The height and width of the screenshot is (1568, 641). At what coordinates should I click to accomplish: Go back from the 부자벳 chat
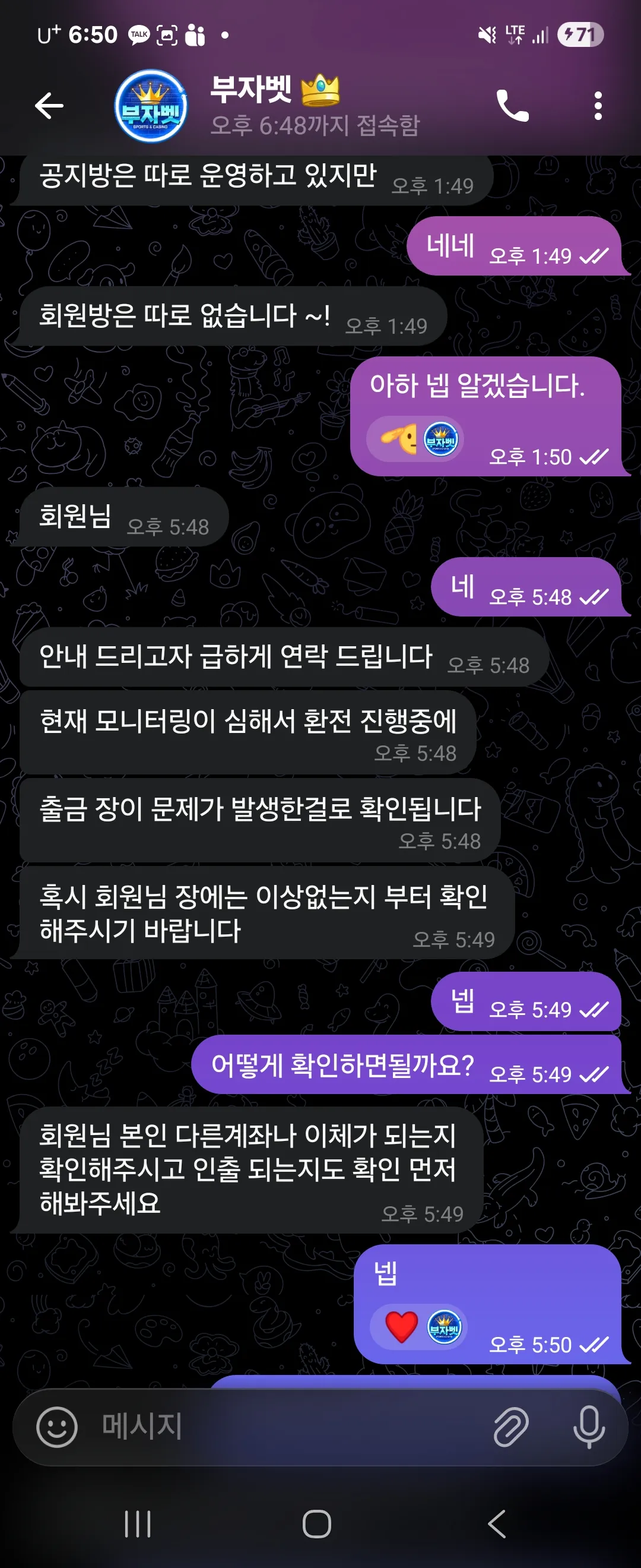tap(49, 106)
